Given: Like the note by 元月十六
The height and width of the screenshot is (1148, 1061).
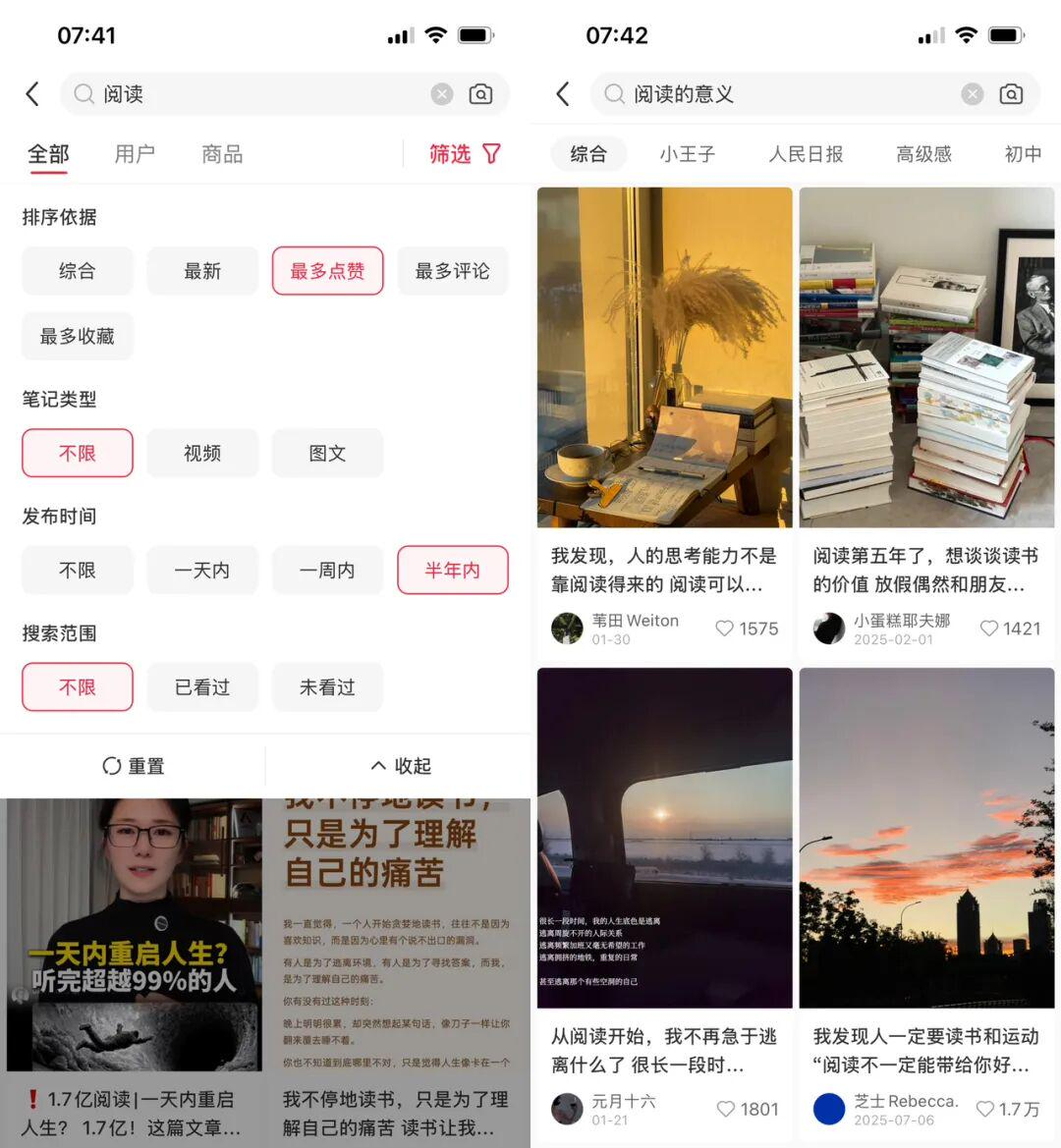Looking at the screenshot, I should pyautogui.click(x=726, y=1109).
